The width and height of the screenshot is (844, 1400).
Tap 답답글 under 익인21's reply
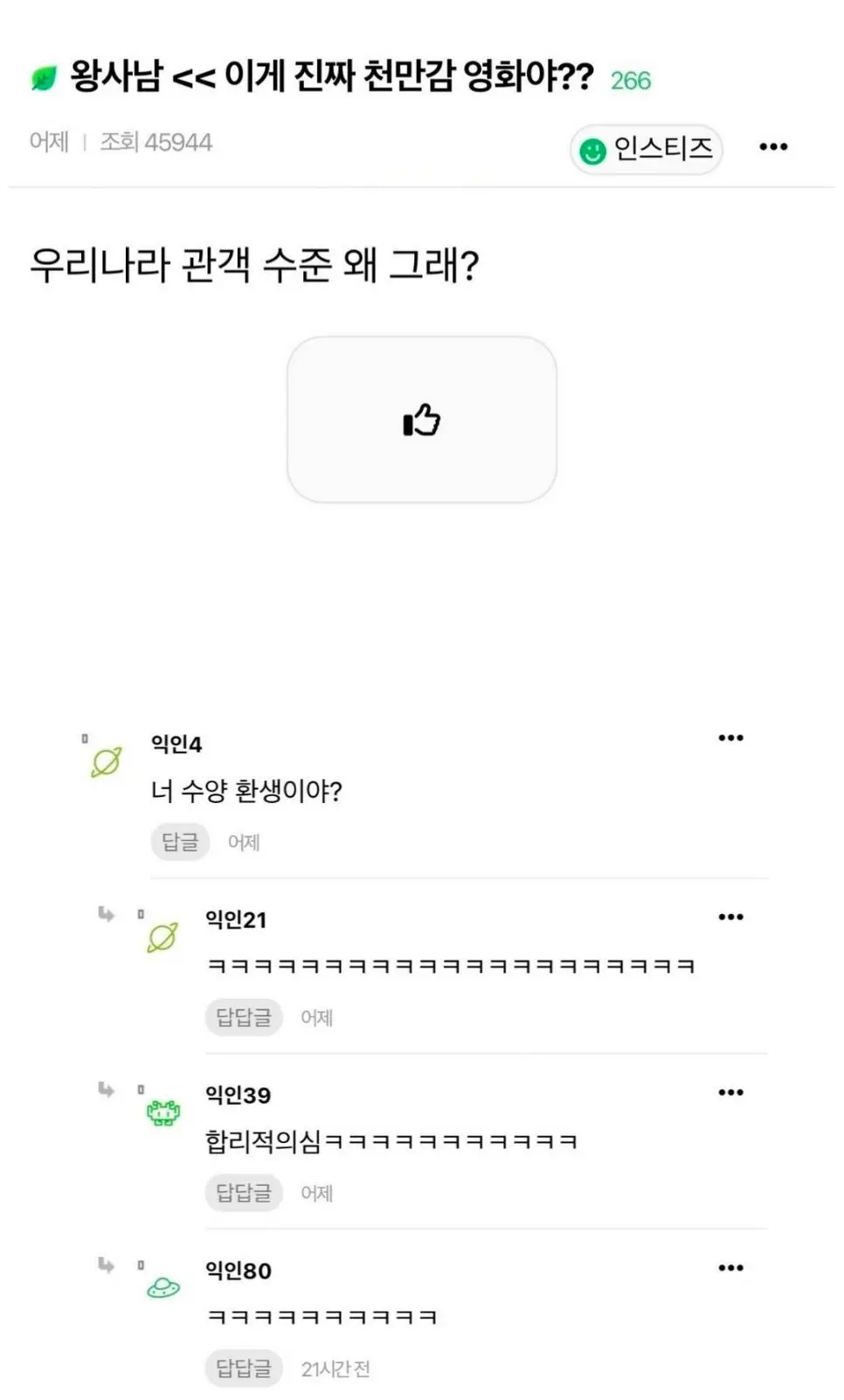(x=244, y=1017)
